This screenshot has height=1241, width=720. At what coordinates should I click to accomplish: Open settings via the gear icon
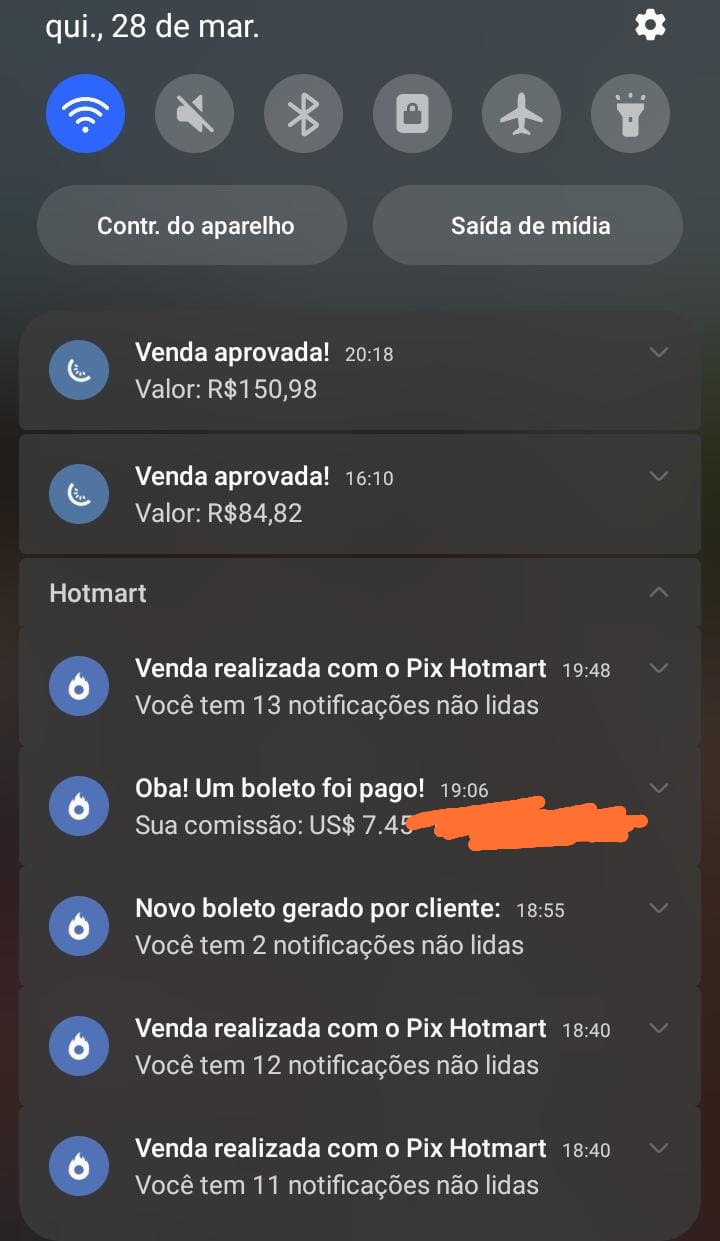pos(650,25)
